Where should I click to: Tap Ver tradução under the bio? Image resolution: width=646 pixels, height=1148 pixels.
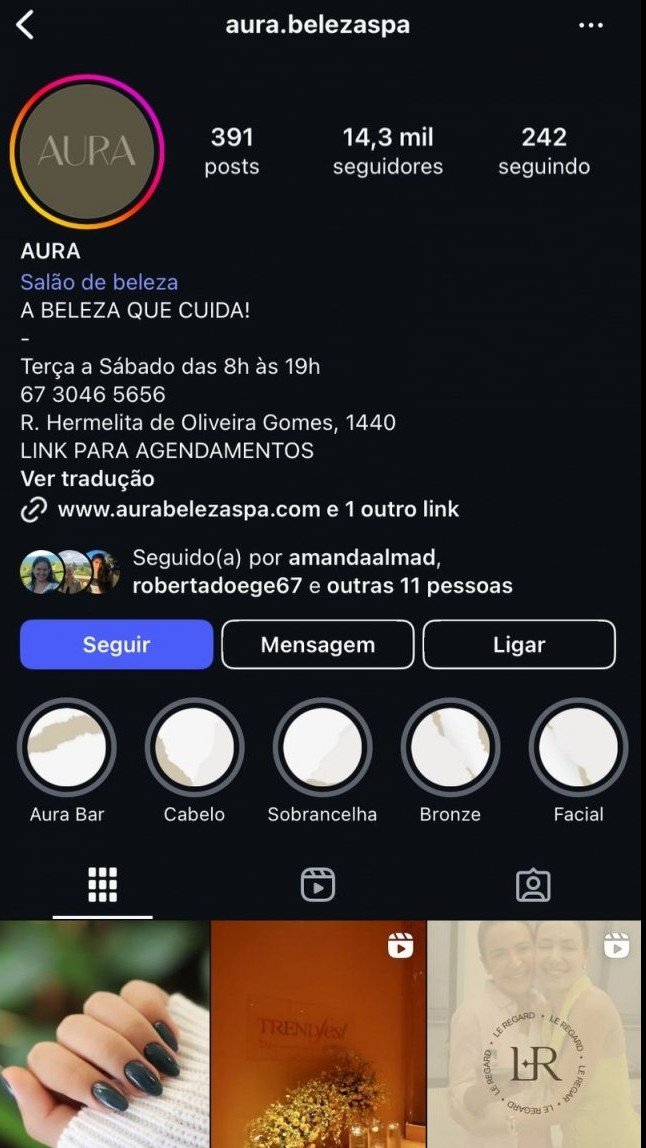coord(87,479)
